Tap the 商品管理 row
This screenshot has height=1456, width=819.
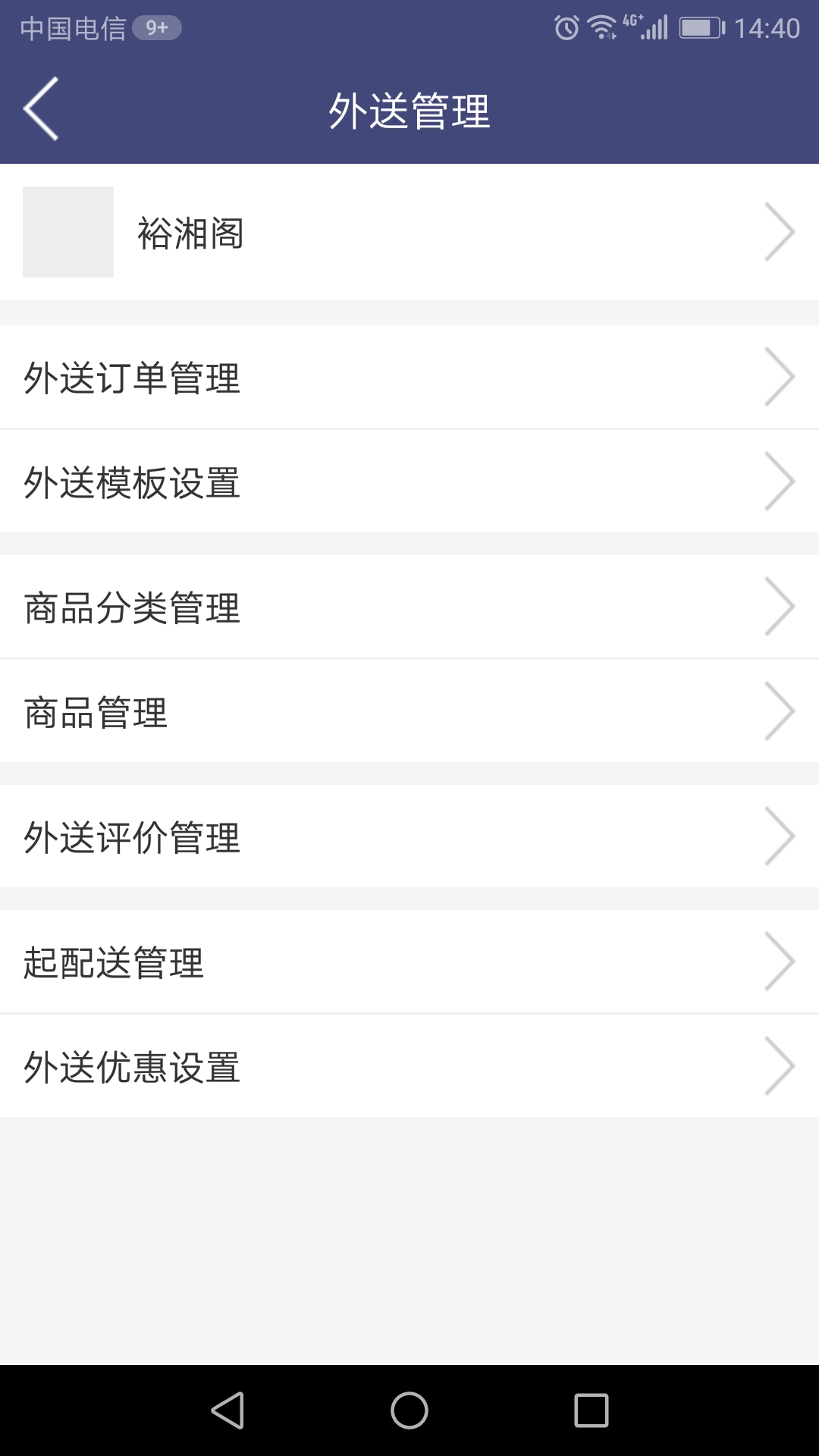[409, 711]
